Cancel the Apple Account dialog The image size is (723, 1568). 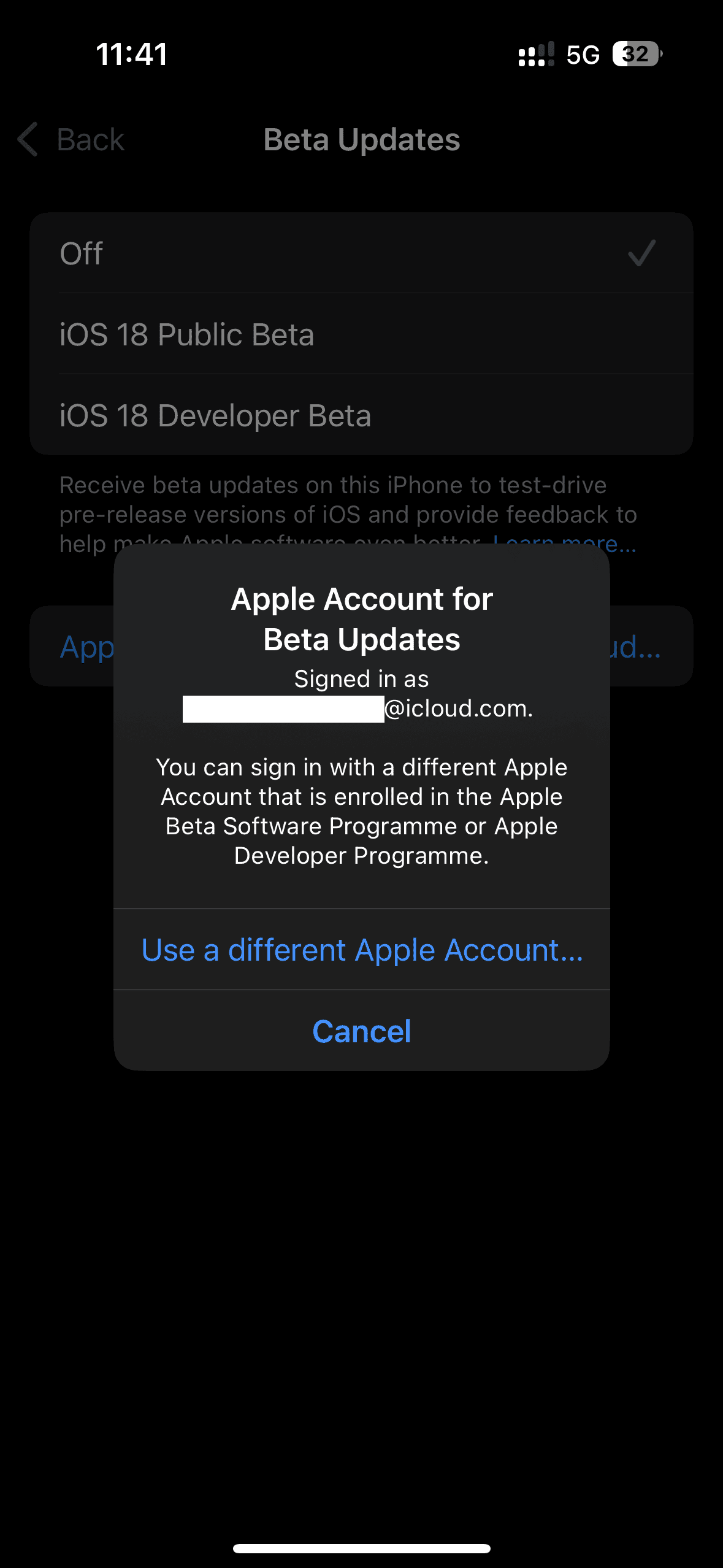click(x=361, y=1031)
